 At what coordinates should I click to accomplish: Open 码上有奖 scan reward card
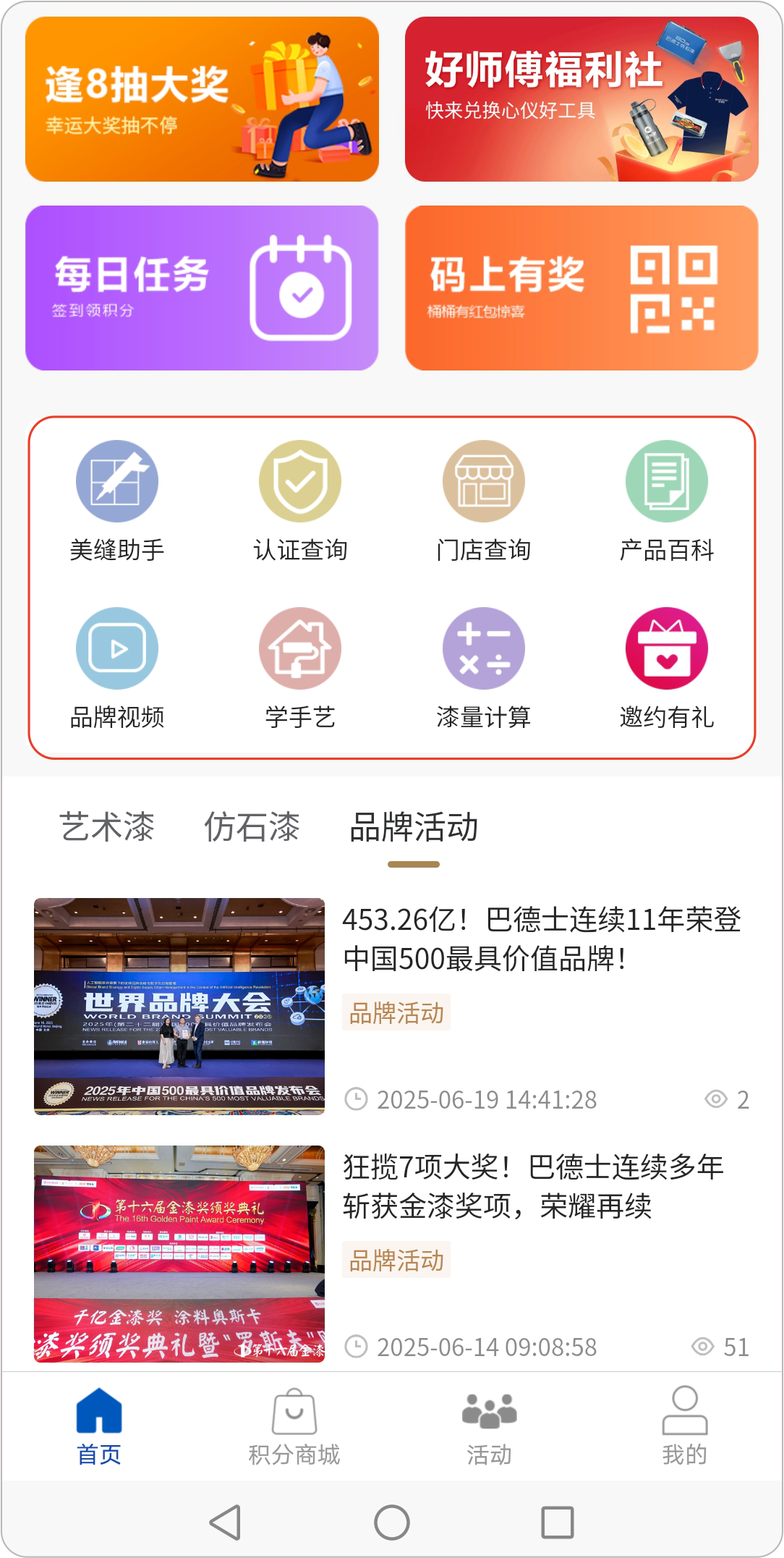(581, 288)
